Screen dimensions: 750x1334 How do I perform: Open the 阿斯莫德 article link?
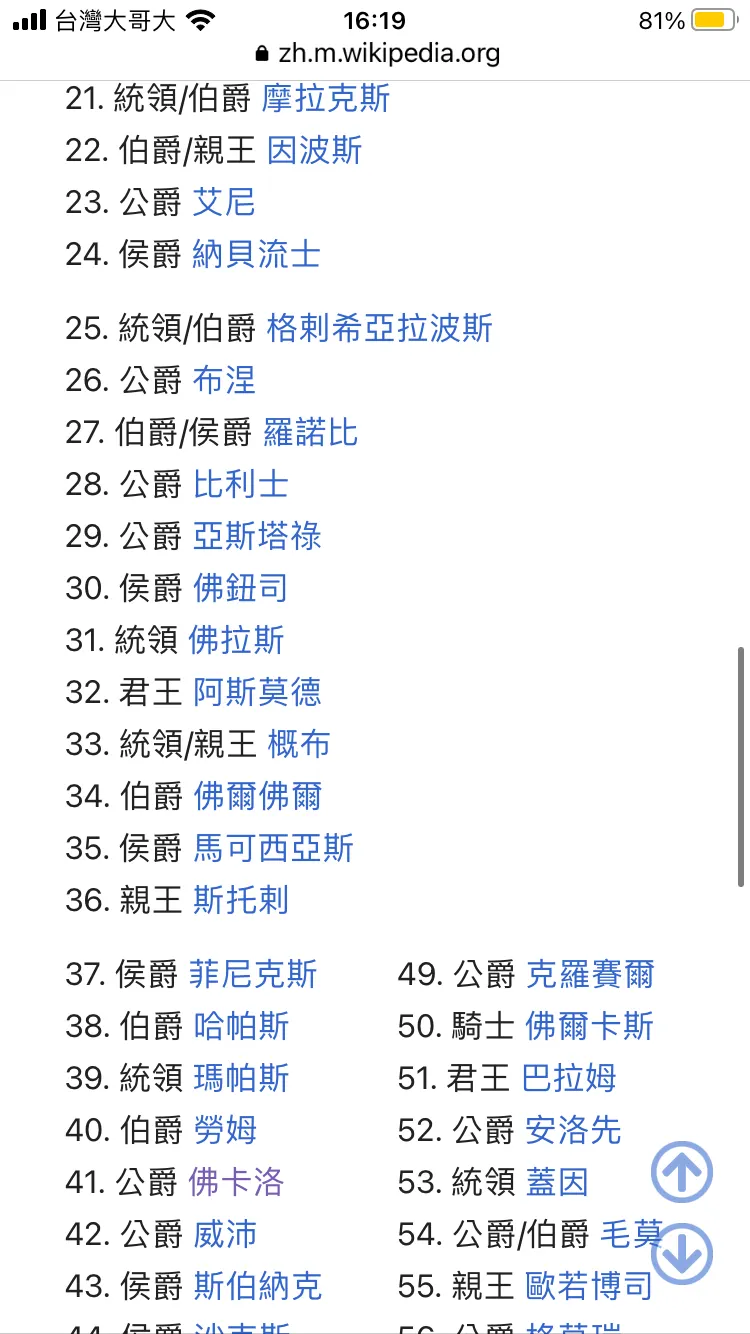click(x=257, y=692)
